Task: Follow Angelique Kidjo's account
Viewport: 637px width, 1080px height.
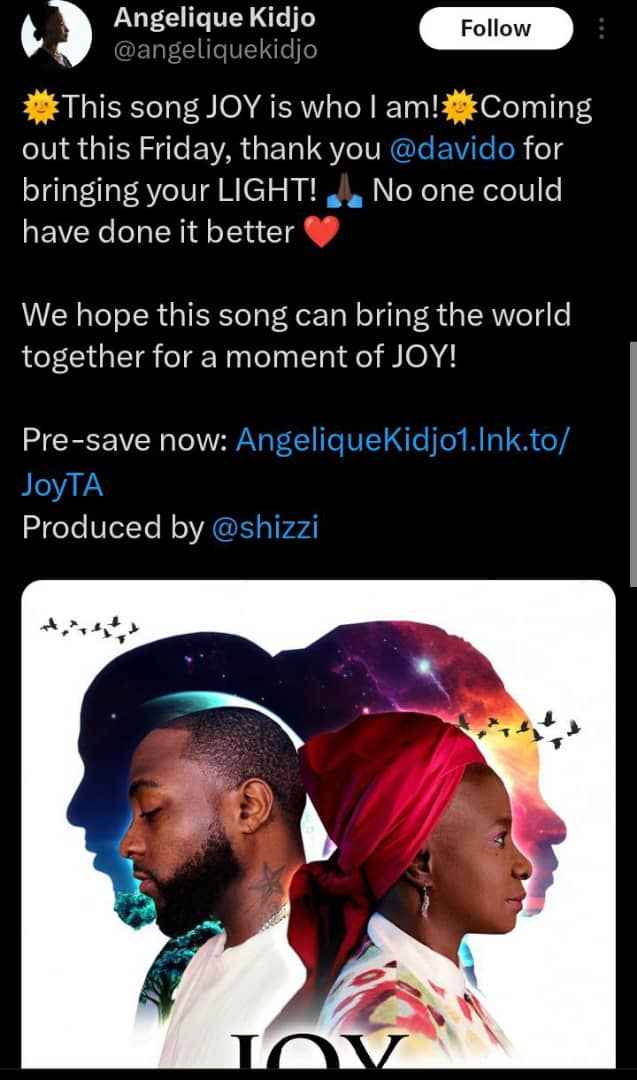Action: 495,29
